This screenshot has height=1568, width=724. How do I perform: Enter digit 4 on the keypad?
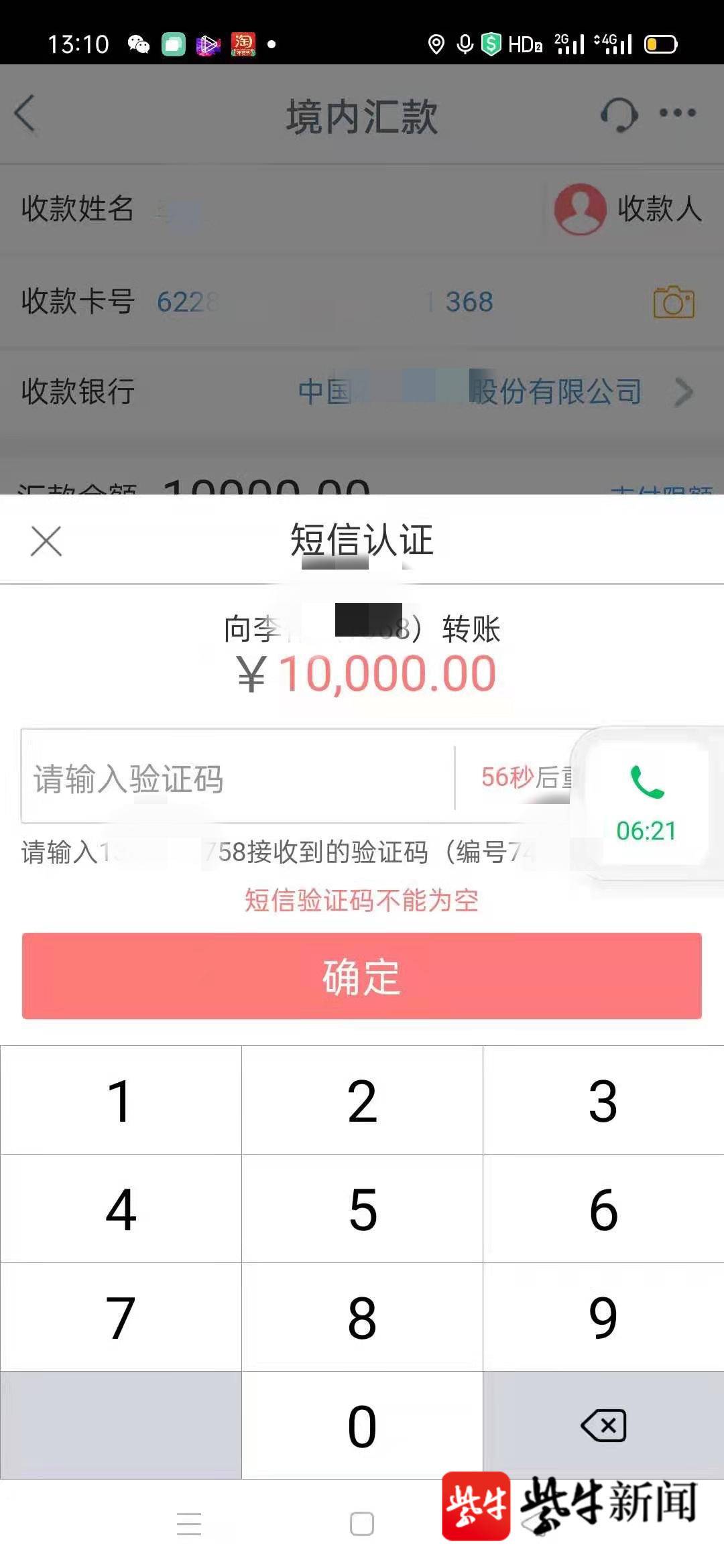coord(121,1209)
